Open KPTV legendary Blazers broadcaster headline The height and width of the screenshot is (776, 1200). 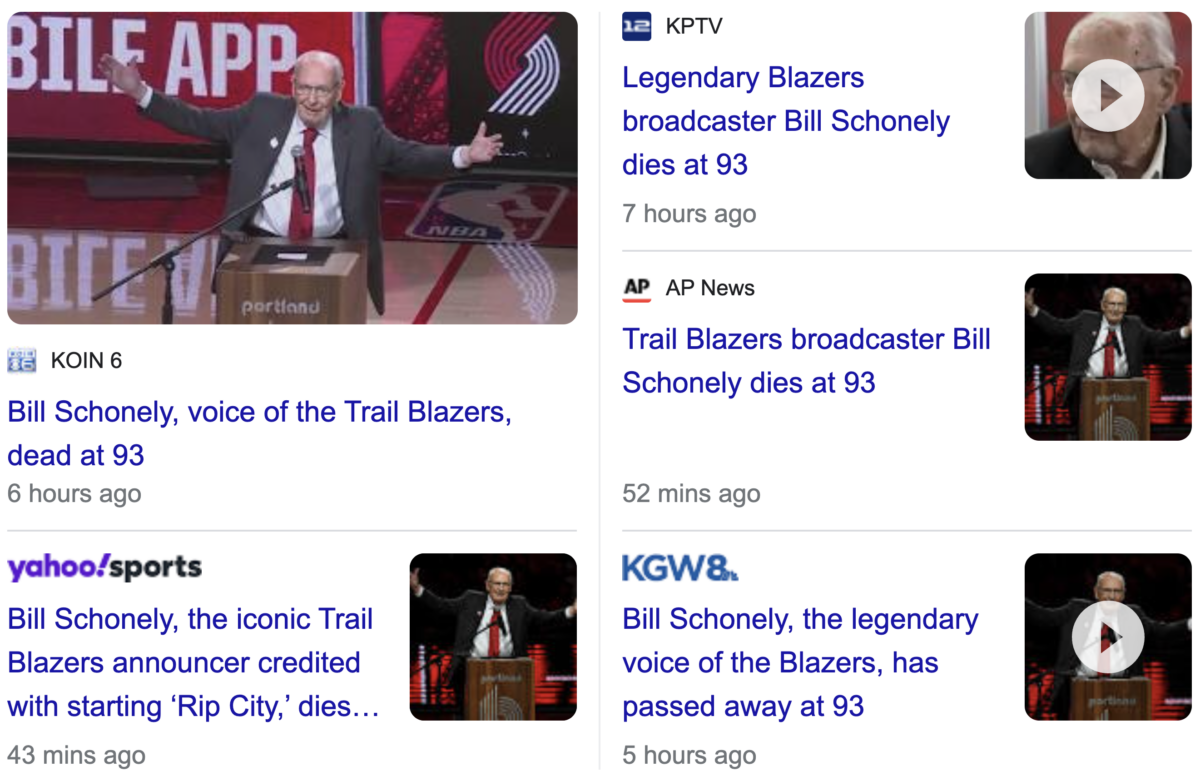click(x=786, y=121)
